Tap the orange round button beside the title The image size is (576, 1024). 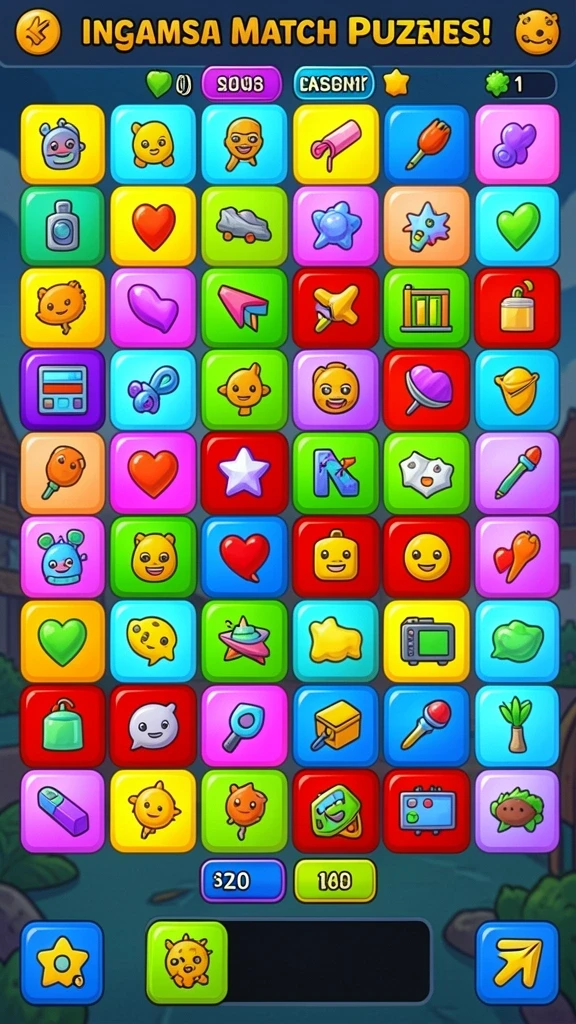(x=38, y=31)
